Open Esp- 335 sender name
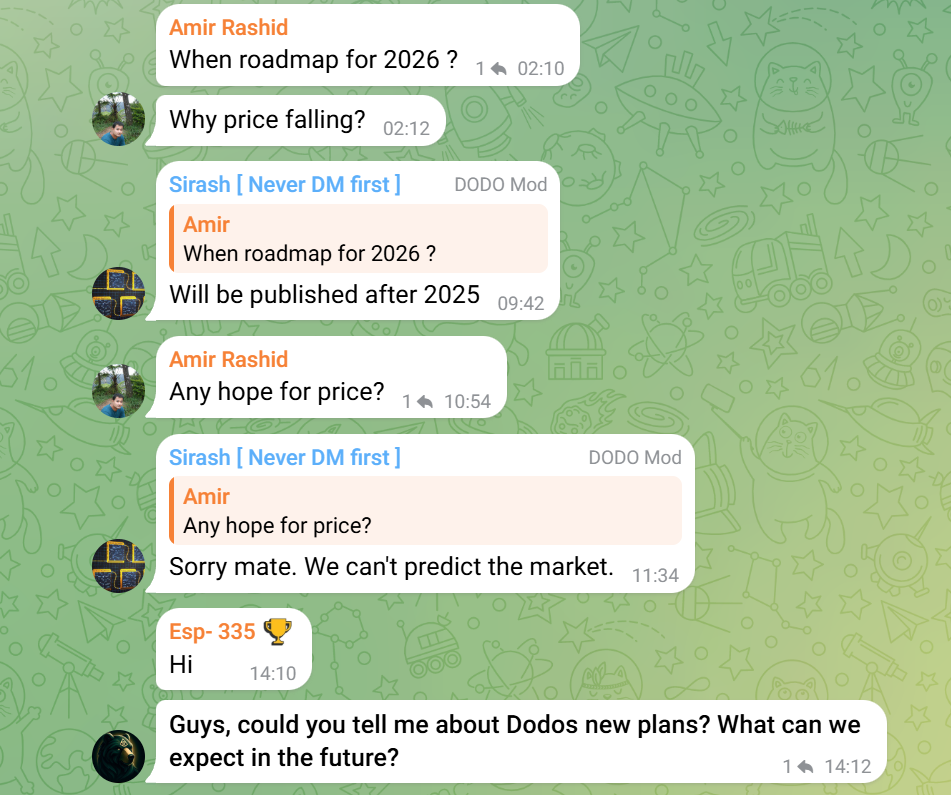Viewport: 951px width, 795px height. click(x=213, y=630)
